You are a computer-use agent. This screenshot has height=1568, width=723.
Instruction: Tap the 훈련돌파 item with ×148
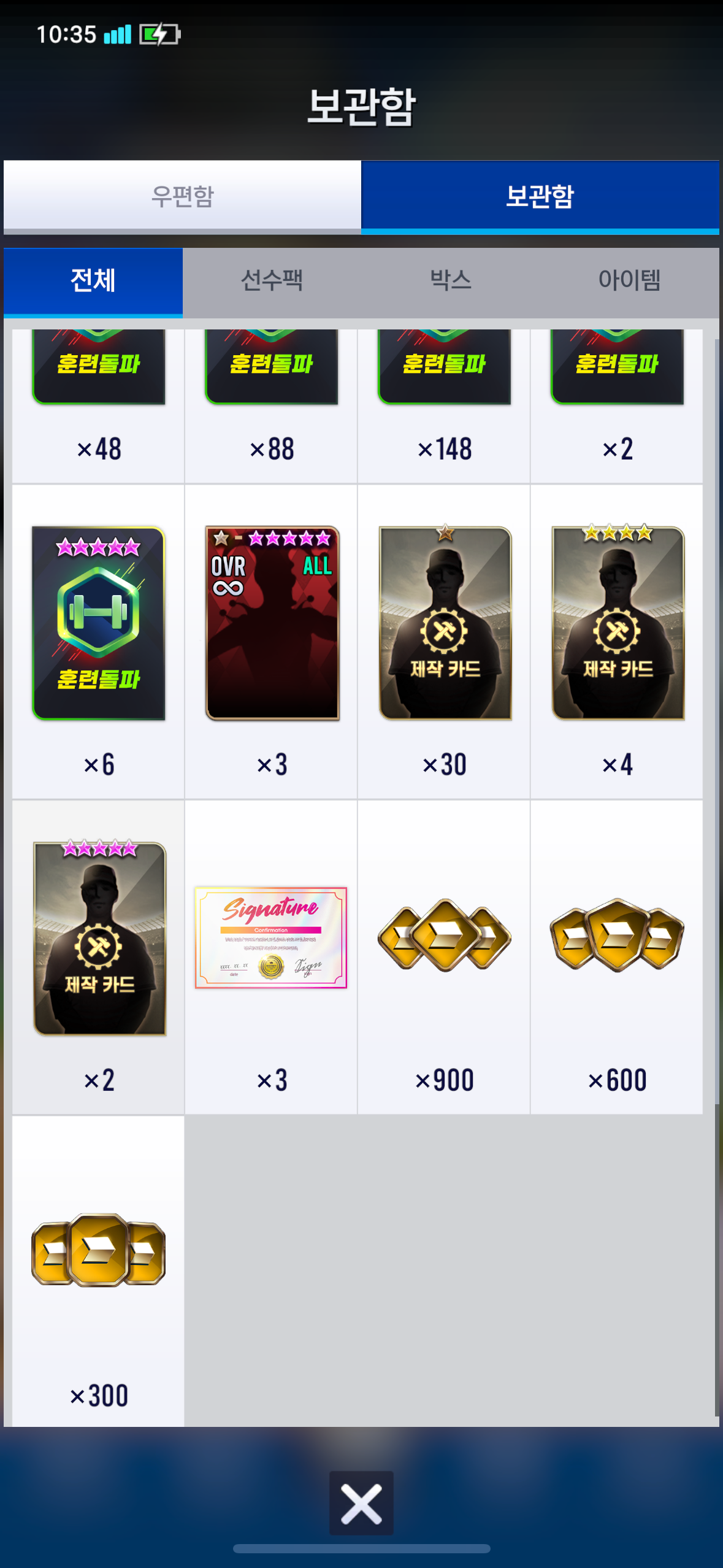444,405
